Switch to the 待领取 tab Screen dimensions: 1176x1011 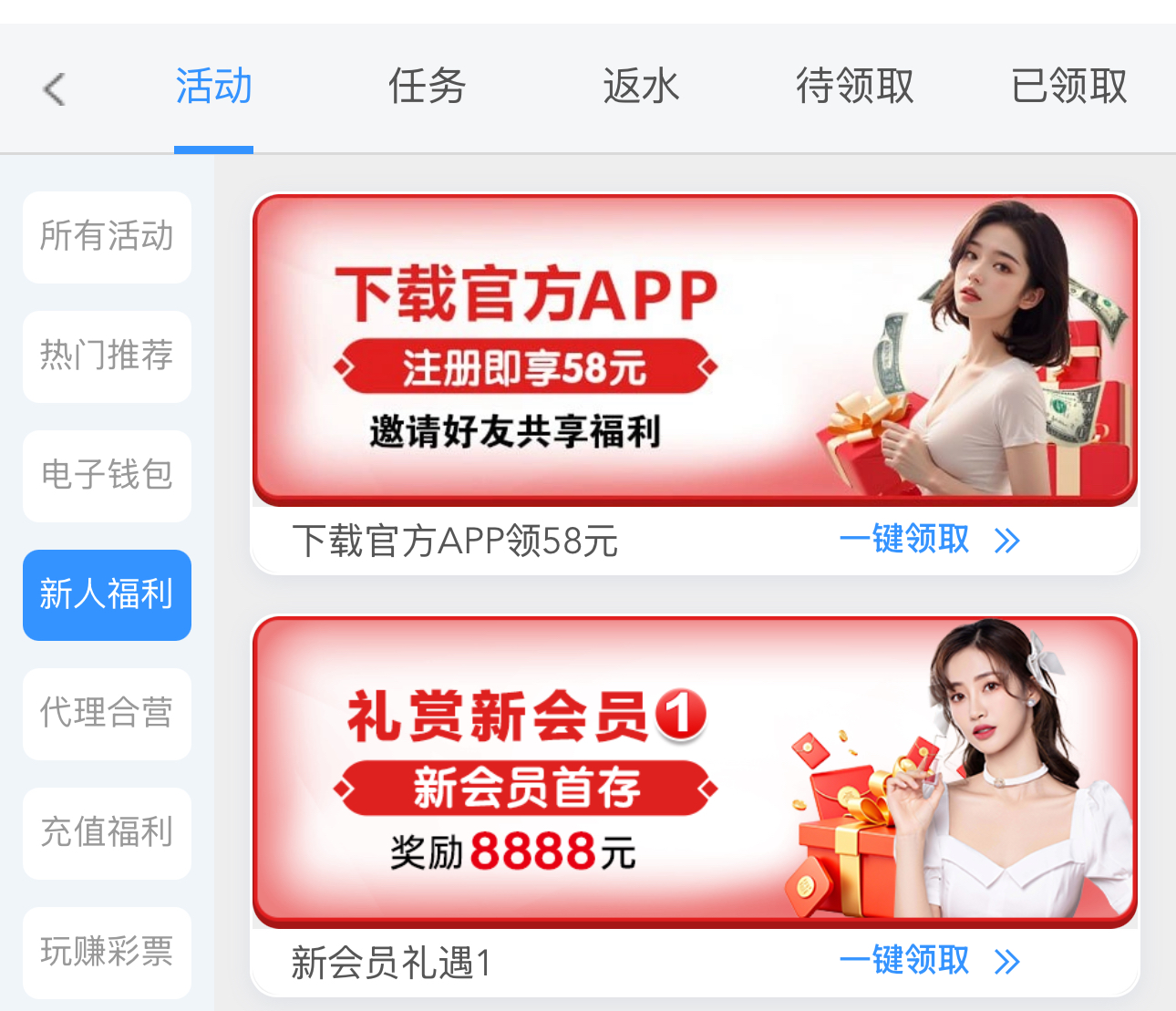(x=854, y=88)
